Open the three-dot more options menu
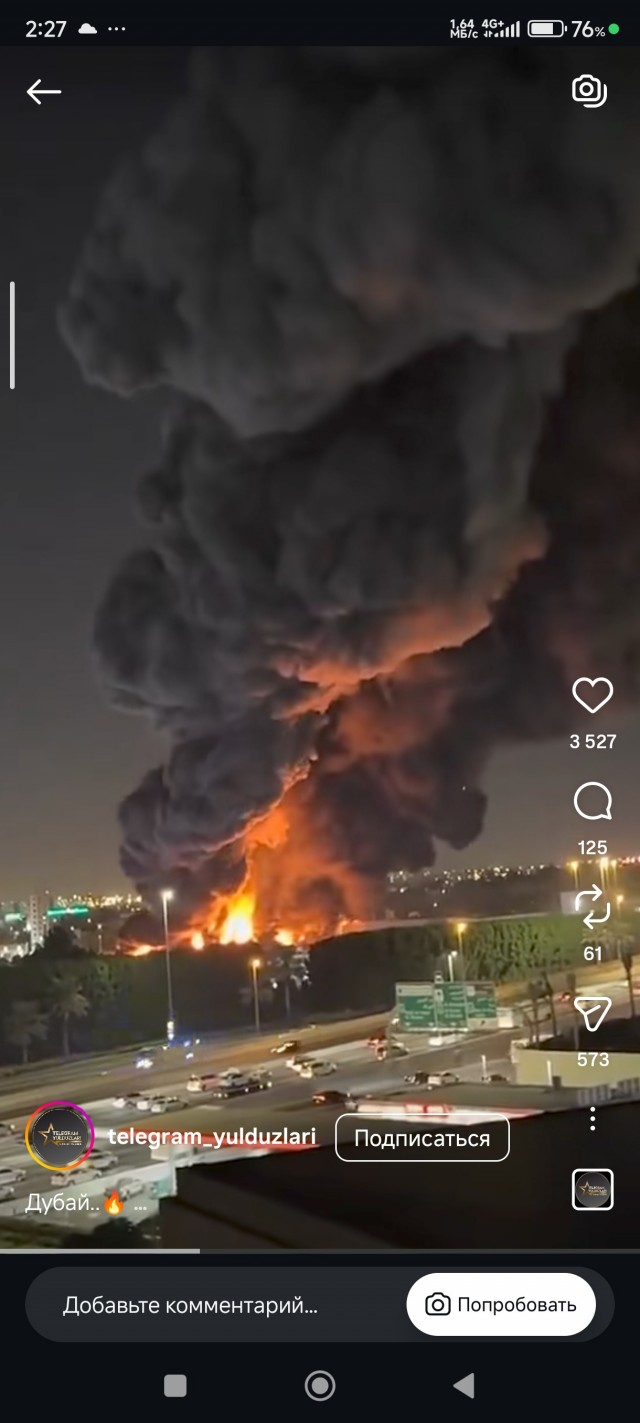This screenshot has height=1423, width=640. (592, 1118)
